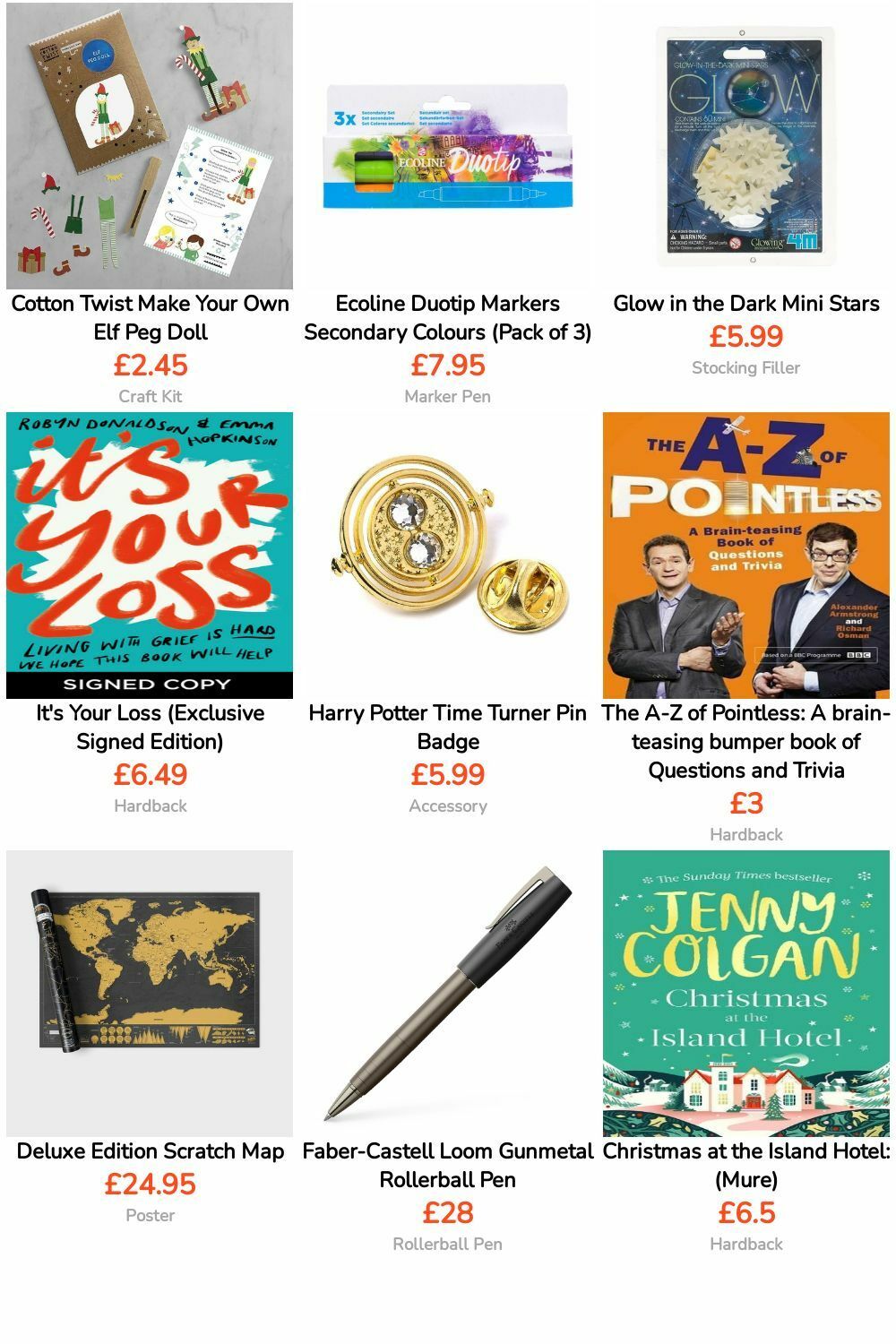Open the Deluxe Scratch Map product image
This screenshot has width=896, height=1344.
(150, 995)
